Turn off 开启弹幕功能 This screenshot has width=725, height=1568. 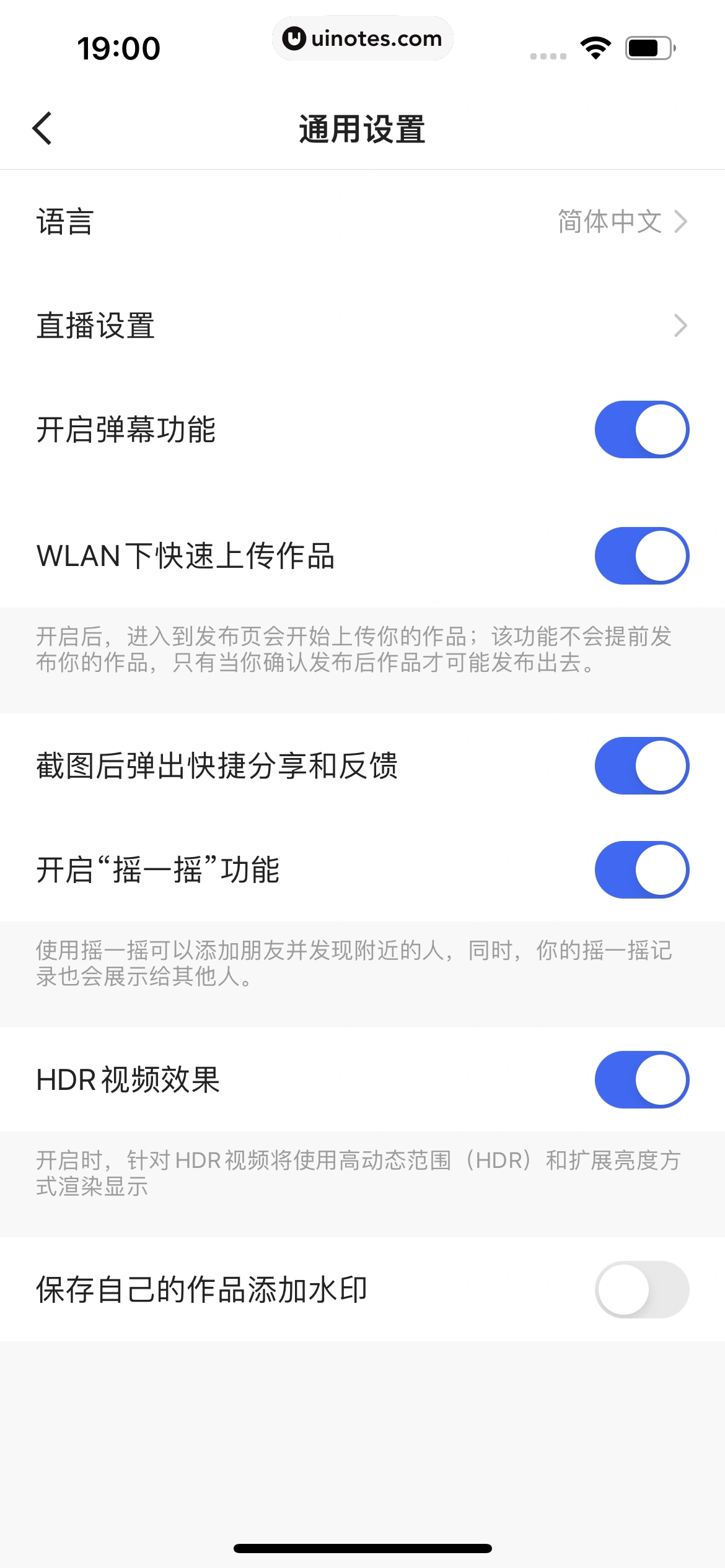tap(641, 430)
